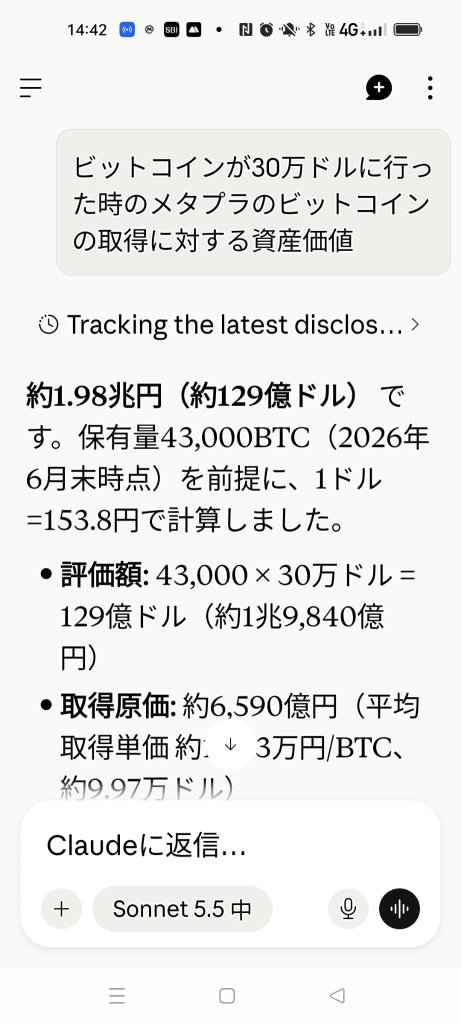Viewport: 461px width, 1024px height.
Task: Jump to bottom with the down arrow
Action: click(230, 744)
